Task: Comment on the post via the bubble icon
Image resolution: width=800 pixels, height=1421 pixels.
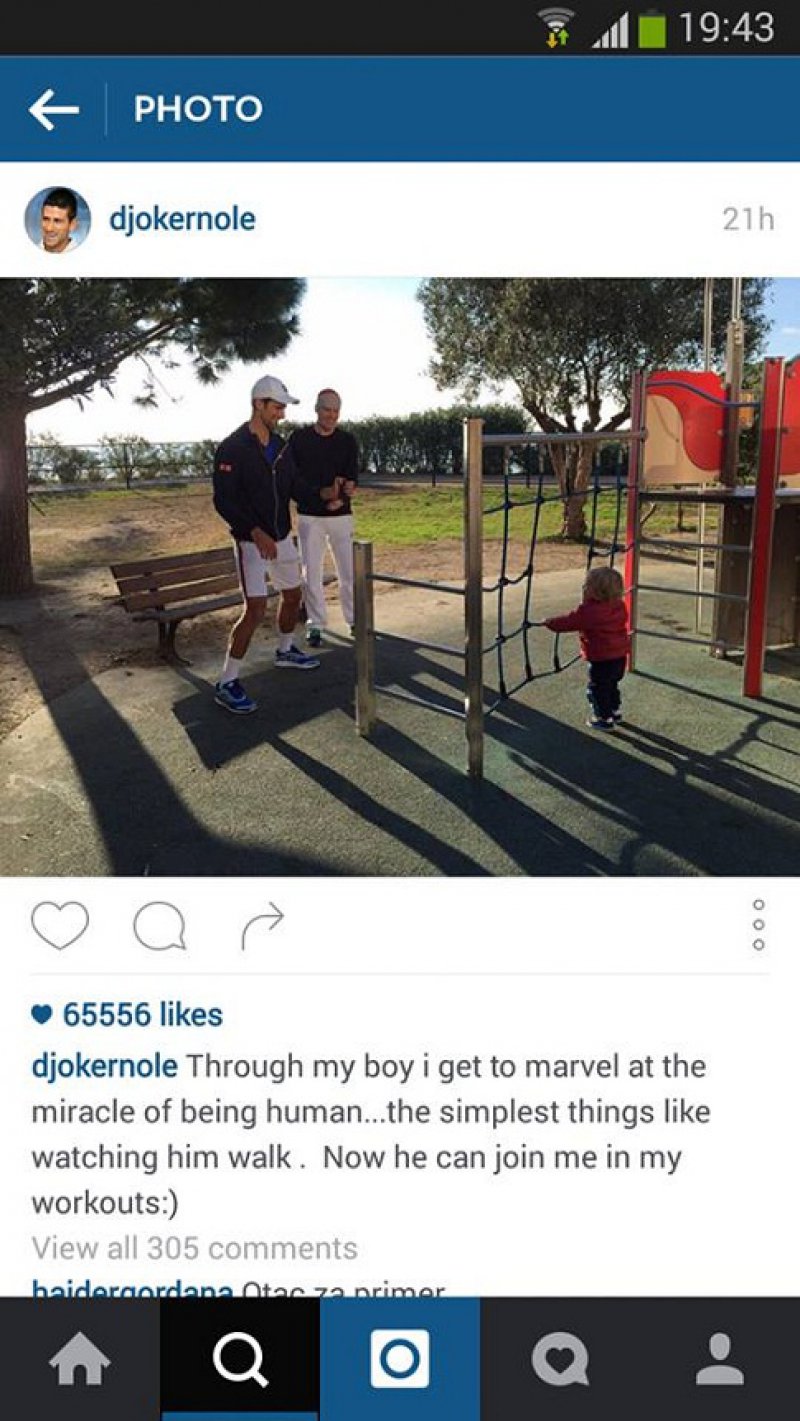Action: click(160, 926)
